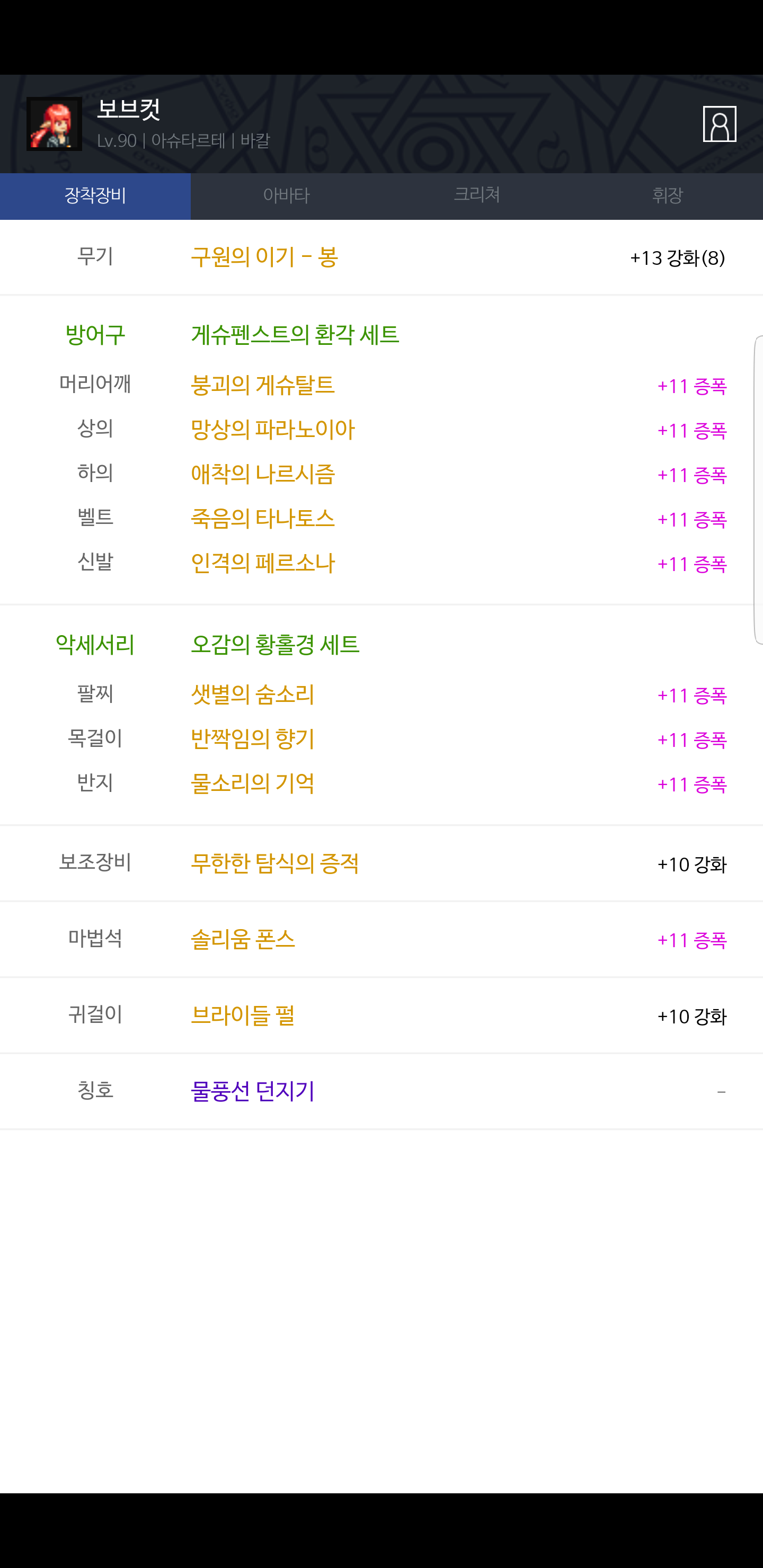Open ring item 물소리의 기억

point(252,783)
